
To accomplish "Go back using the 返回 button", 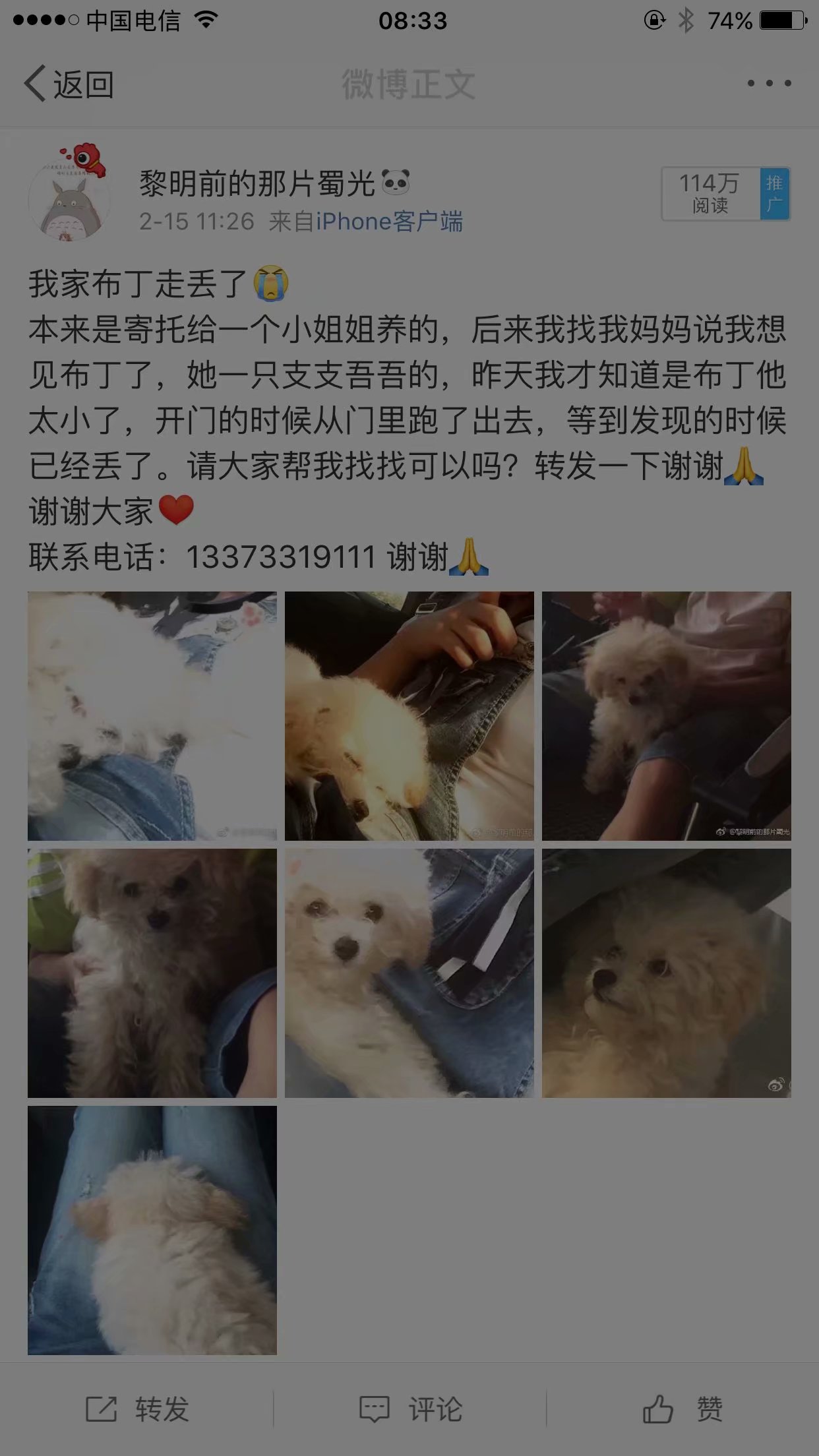I will point(69,84).
